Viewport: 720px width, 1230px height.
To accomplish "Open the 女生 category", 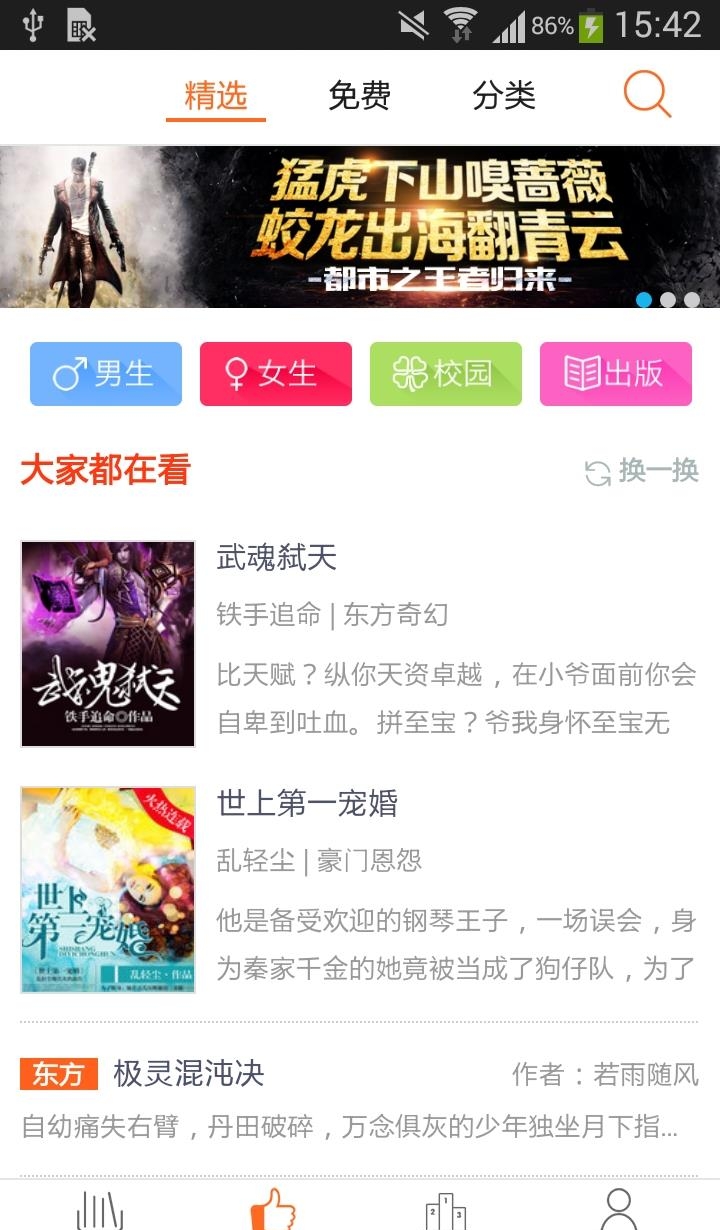I will click(x=276, y=374).
